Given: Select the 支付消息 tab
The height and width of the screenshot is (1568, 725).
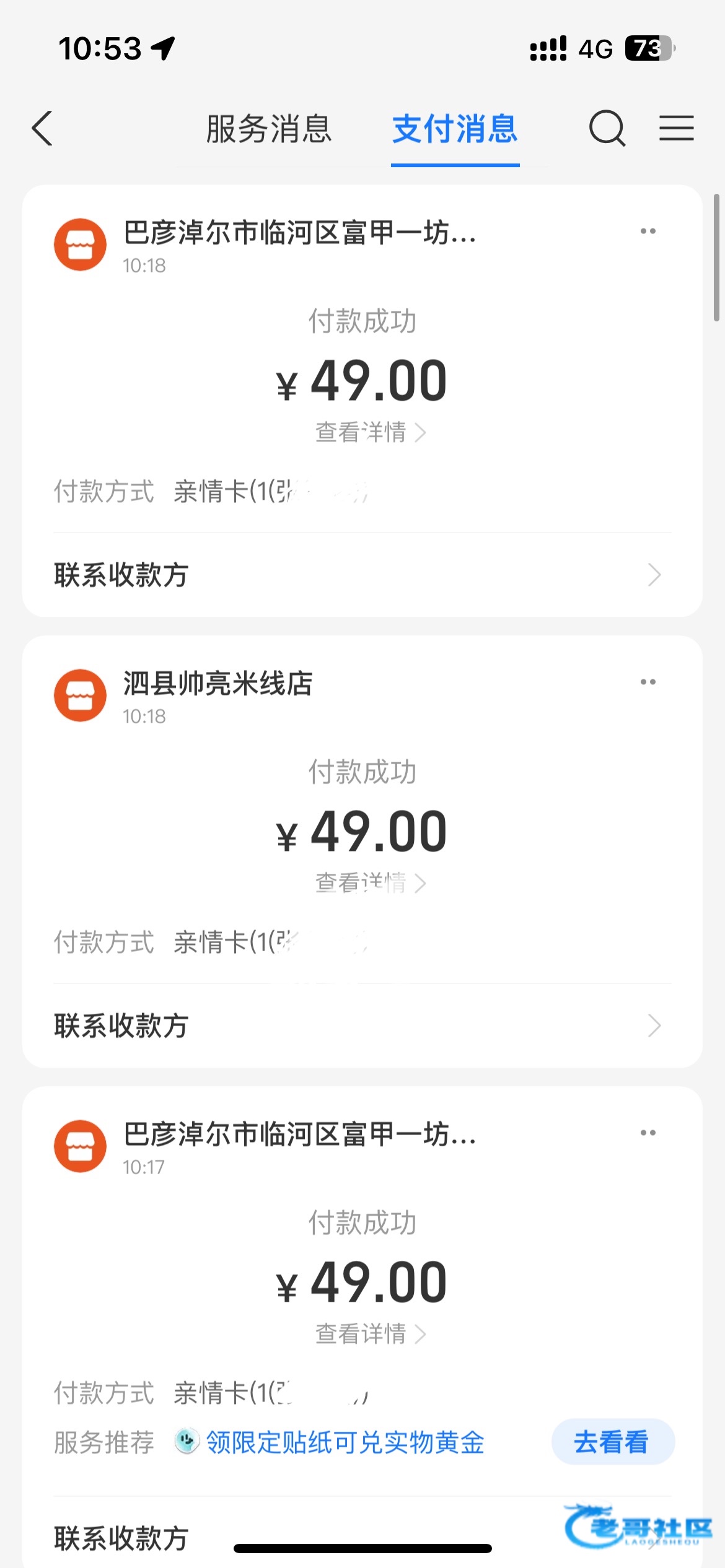Looking at the screenshot, I should point(455,129).
